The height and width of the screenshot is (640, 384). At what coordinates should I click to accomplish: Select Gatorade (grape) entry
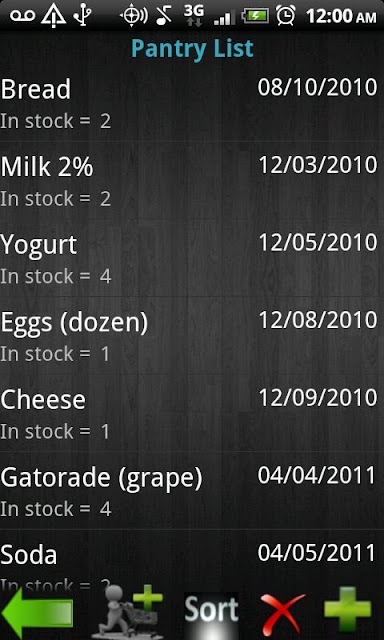click(x=192, y=491)
